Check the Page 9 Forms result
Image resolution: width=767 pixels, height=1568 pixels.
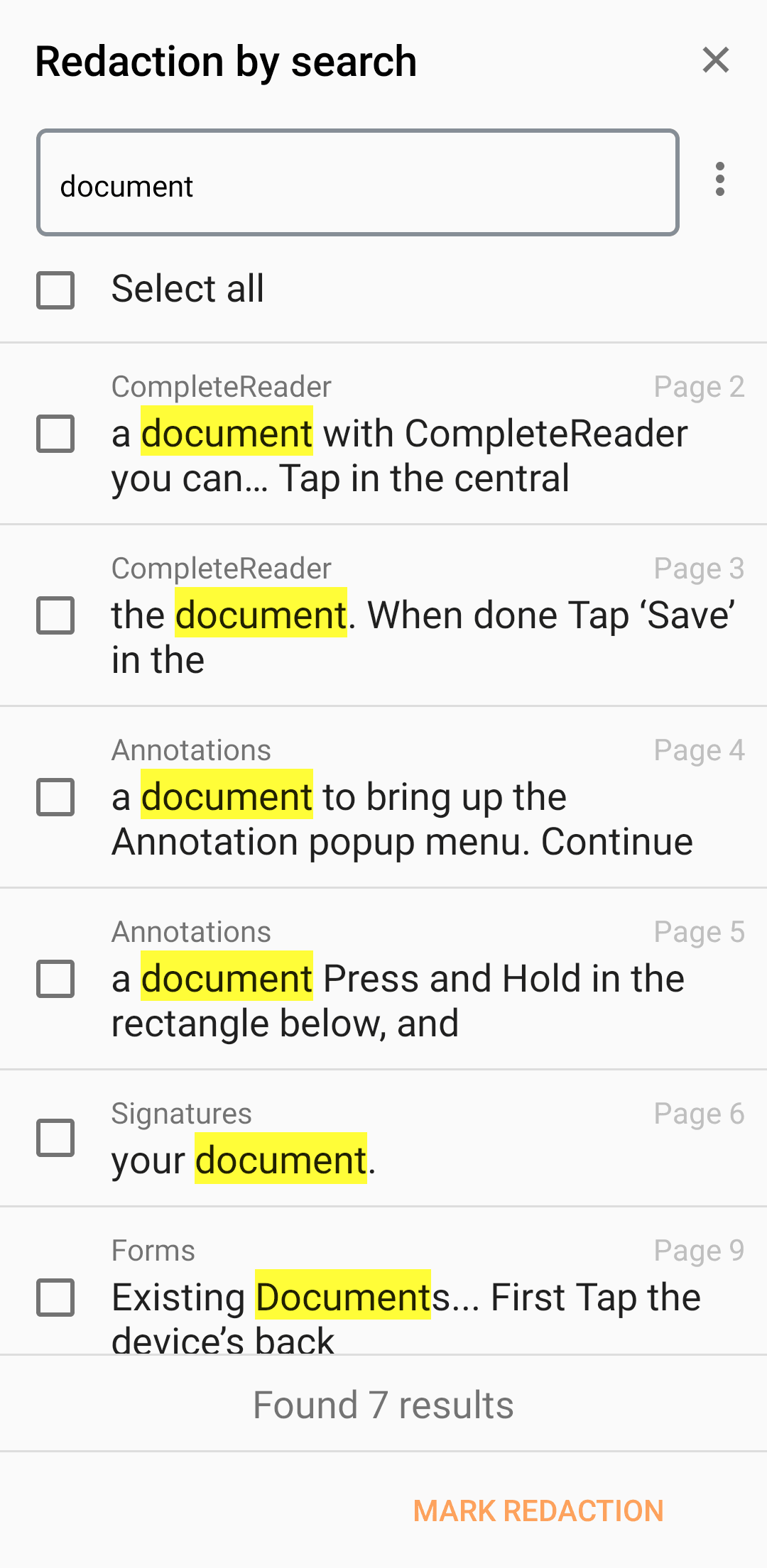coord(55,1298)
